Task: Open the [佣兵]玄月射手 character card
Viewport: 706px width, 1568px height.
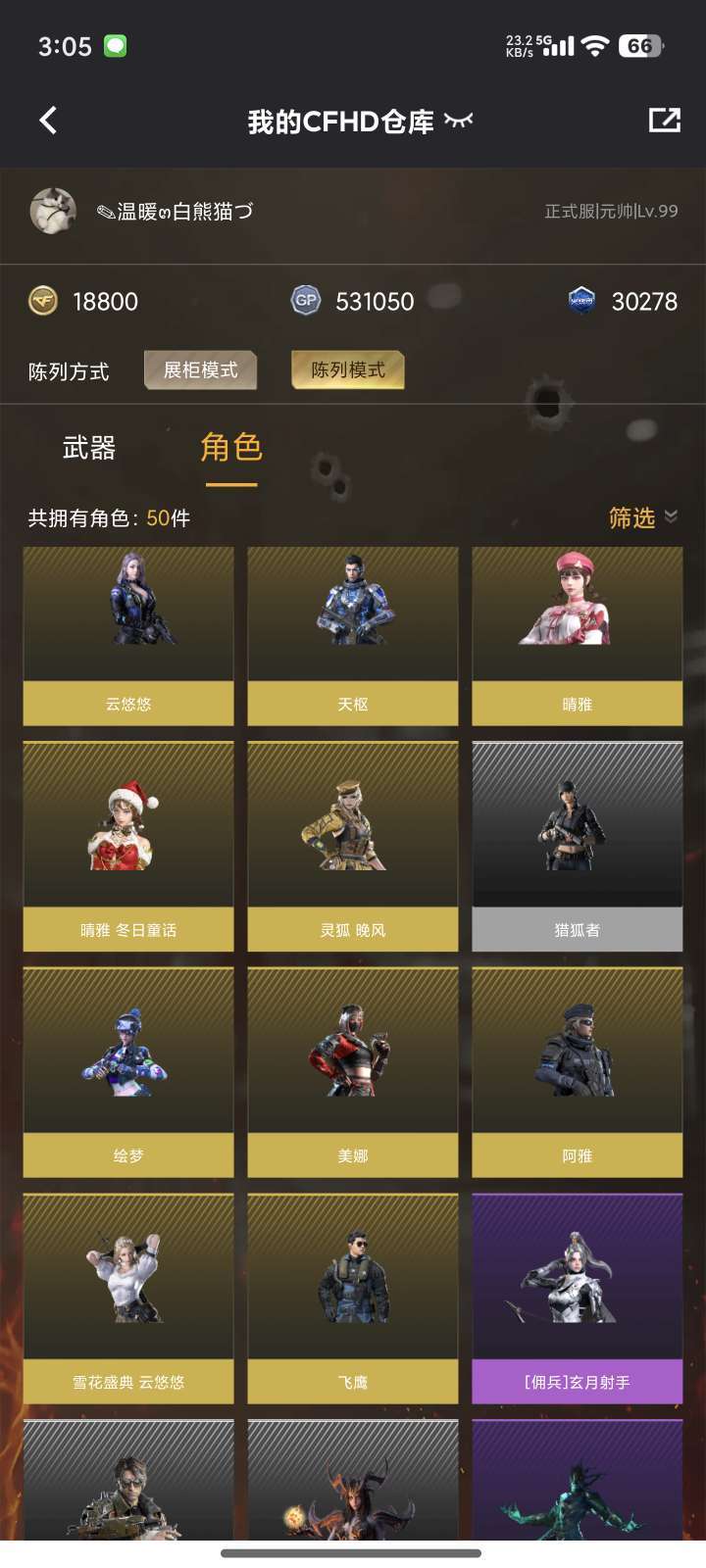Action: pos(577,1298)
